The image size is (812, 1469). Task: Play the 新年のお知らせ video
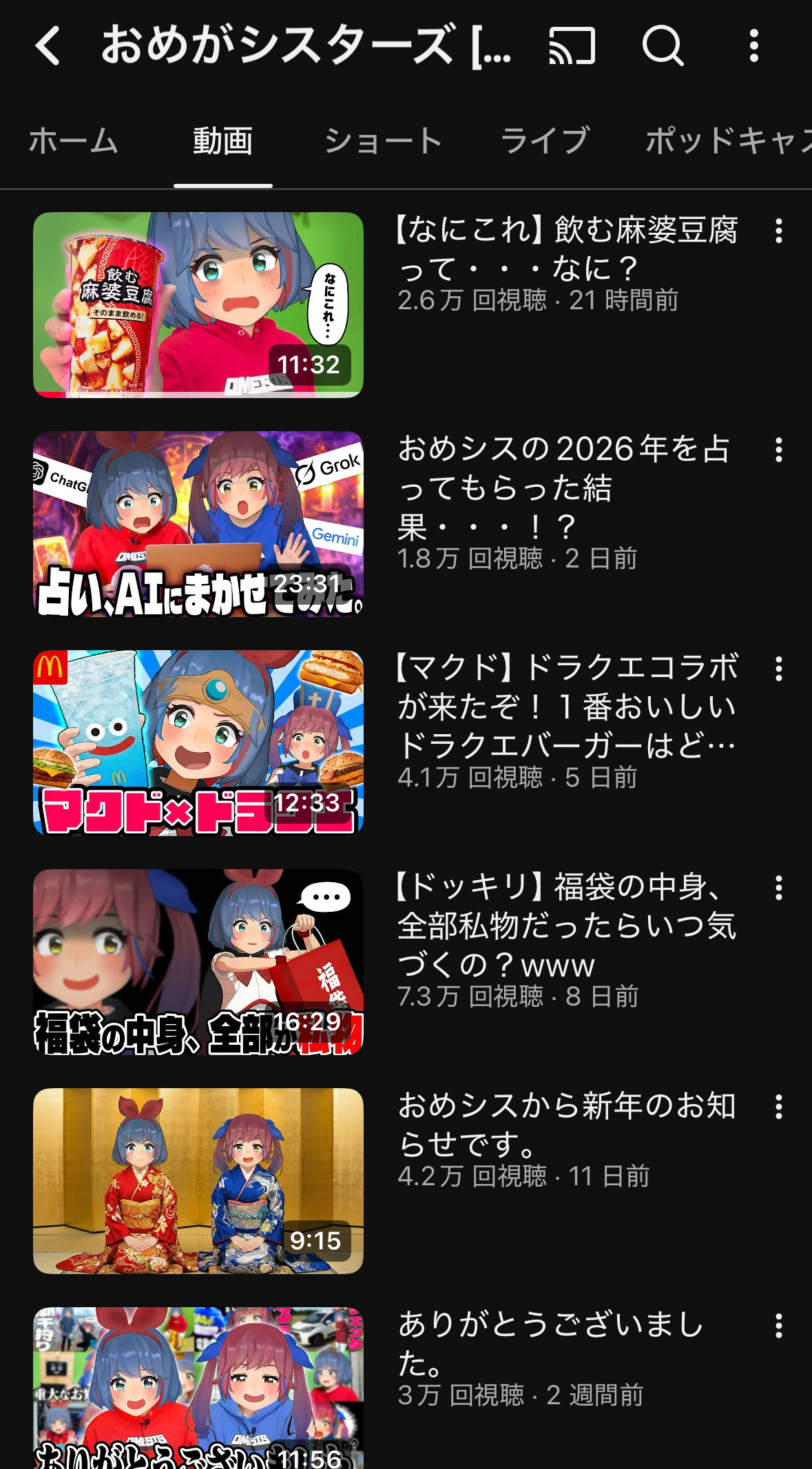coord(198,1180)
